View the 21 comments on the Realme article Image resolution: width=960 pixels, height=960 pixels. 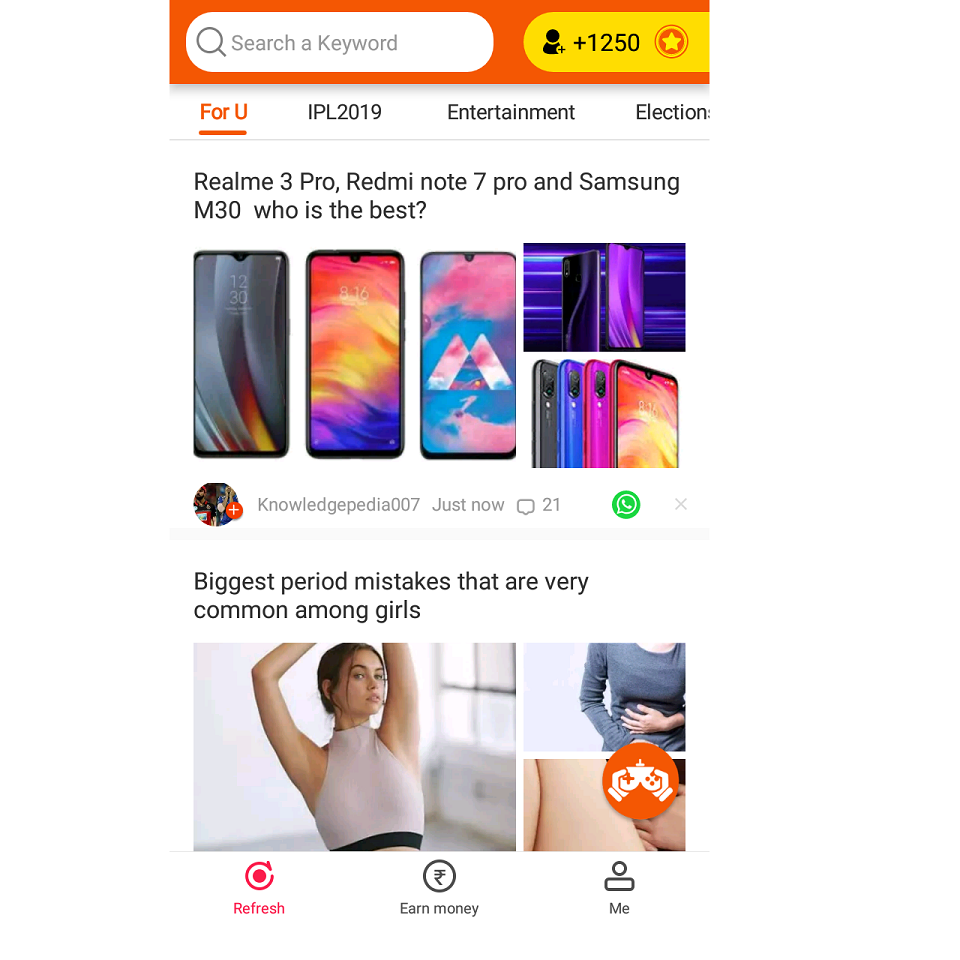coord(539,506)
